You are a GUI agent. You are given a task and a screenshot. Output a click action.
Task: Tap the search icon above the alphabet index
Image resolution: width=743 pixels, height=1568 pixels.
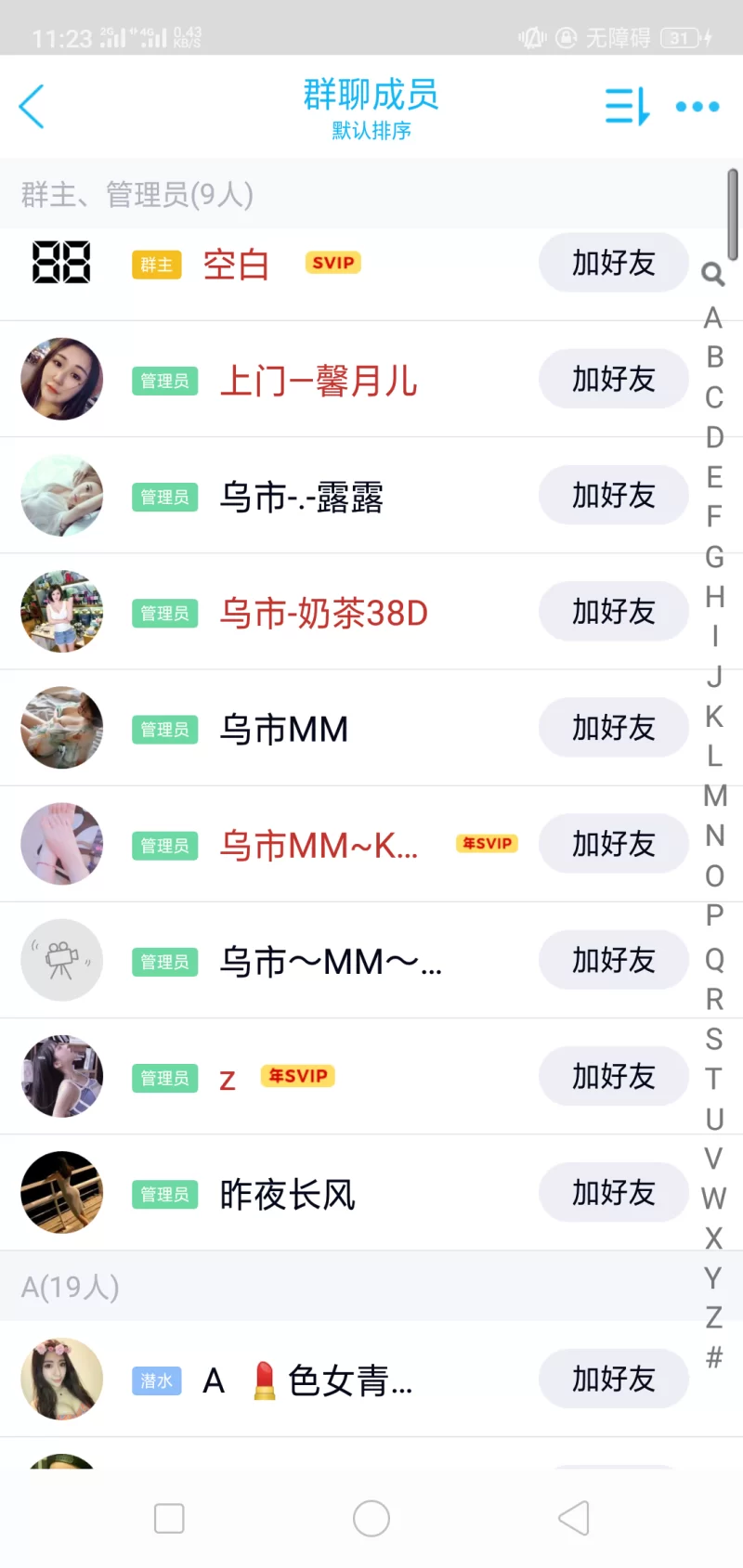[712, 274]
